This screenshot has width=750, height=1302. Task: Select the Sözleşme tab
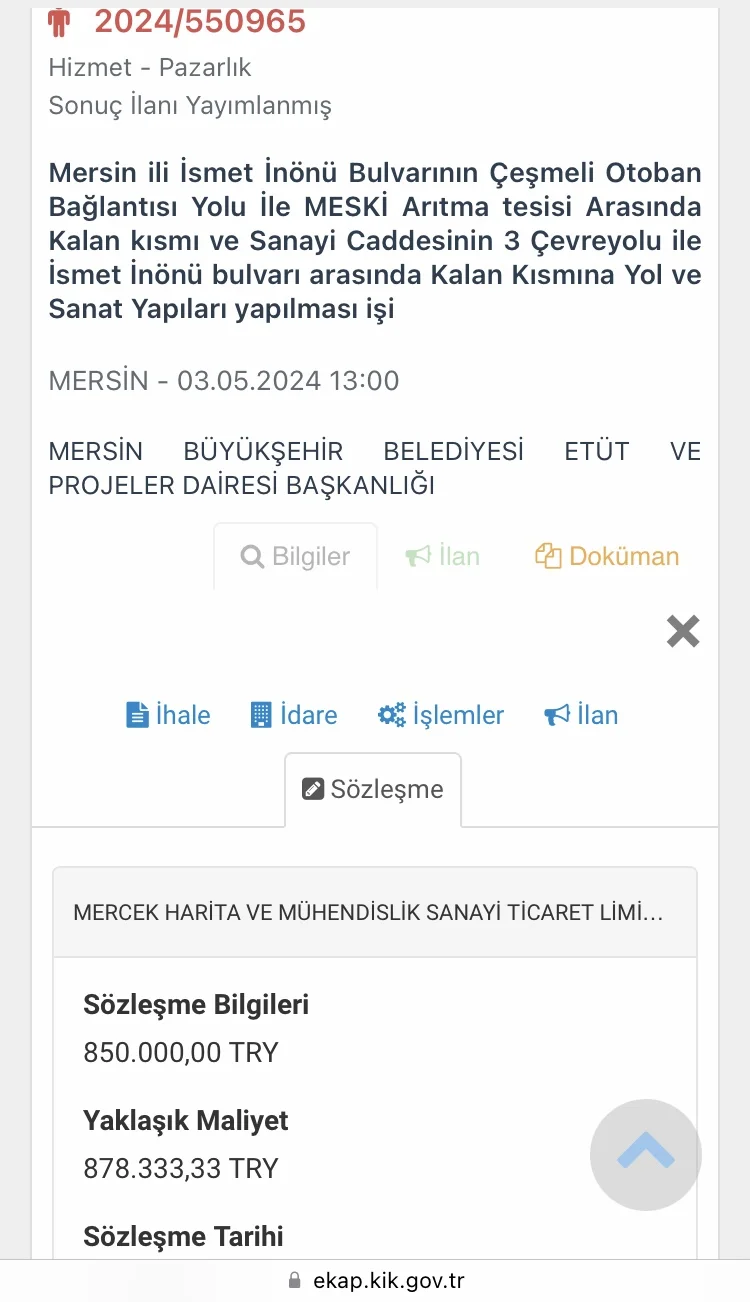(x=373, y=788)
